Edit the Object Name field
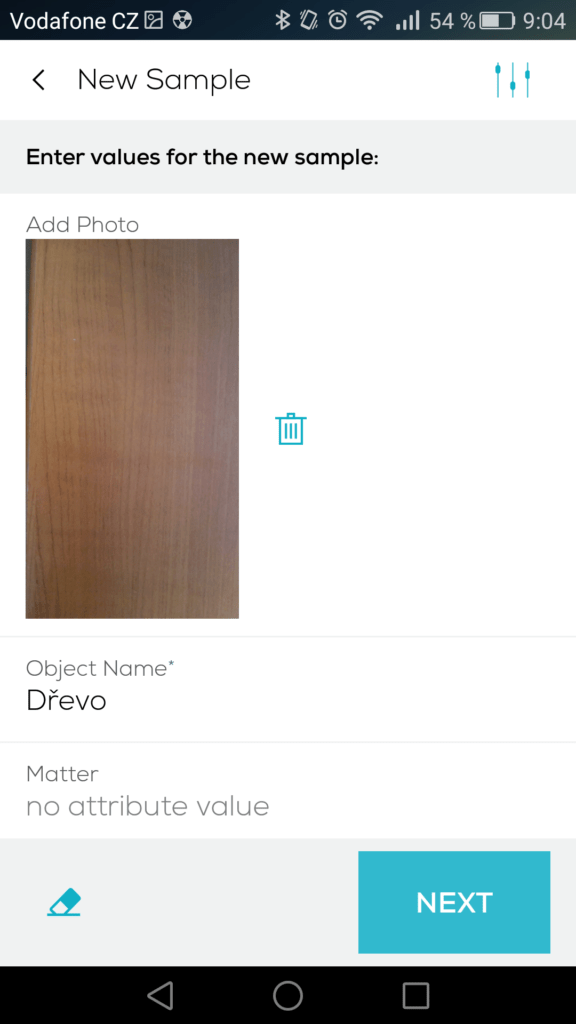This screenshot has height=1024, width=576. pyautogui.click(x=288, y=689)
